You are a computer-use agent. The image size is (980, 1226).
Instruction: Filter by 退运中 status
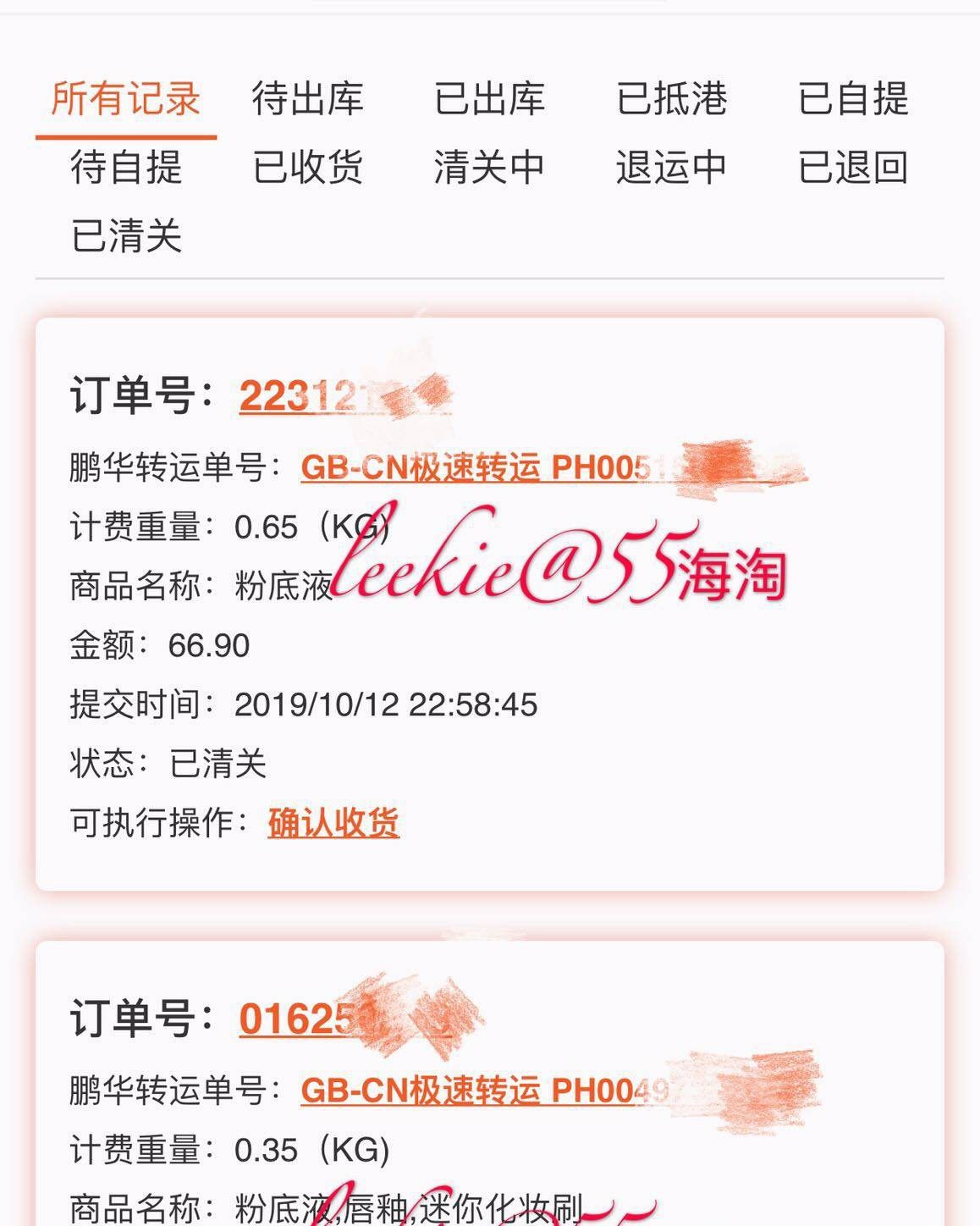point(671,167)
